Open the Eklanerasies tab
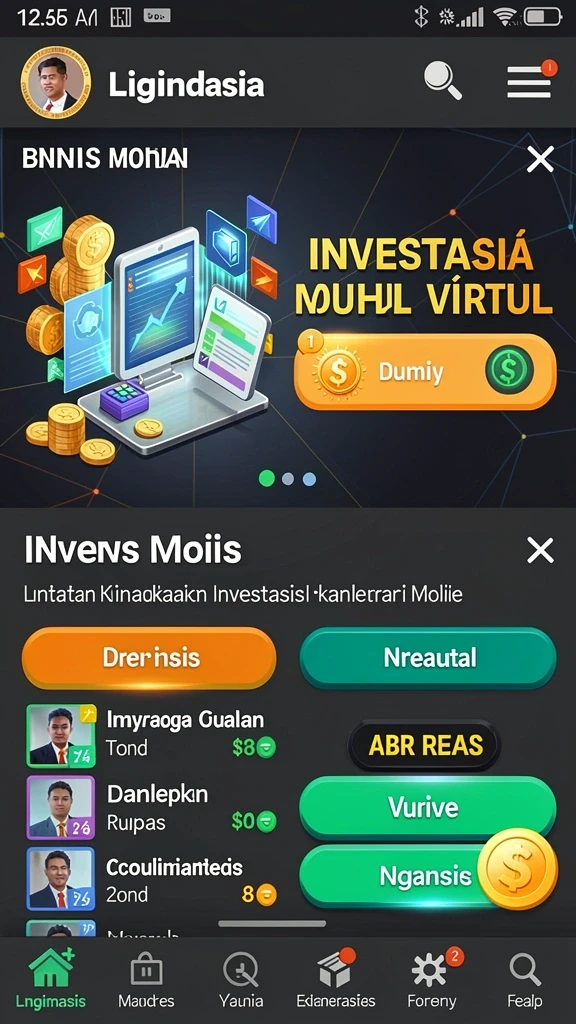 pos(336,978)
